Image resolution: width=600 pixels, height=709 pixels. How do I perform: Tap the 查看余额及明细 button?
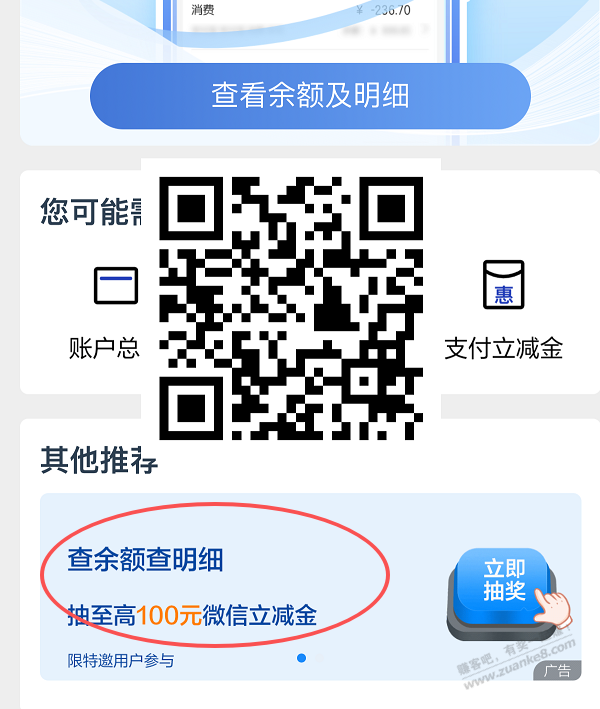pos(310,95)
